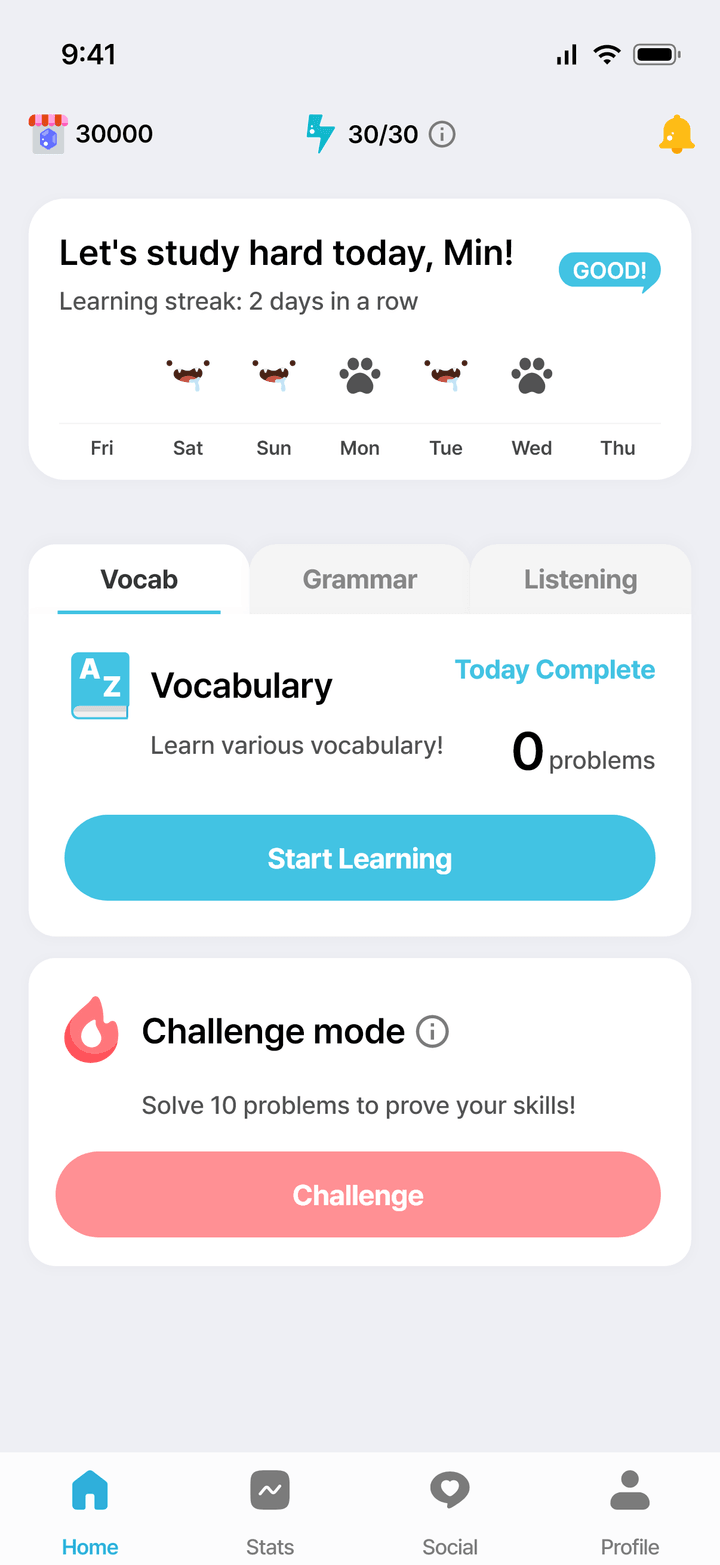Switch to the Grammar tab

[360, 579]
